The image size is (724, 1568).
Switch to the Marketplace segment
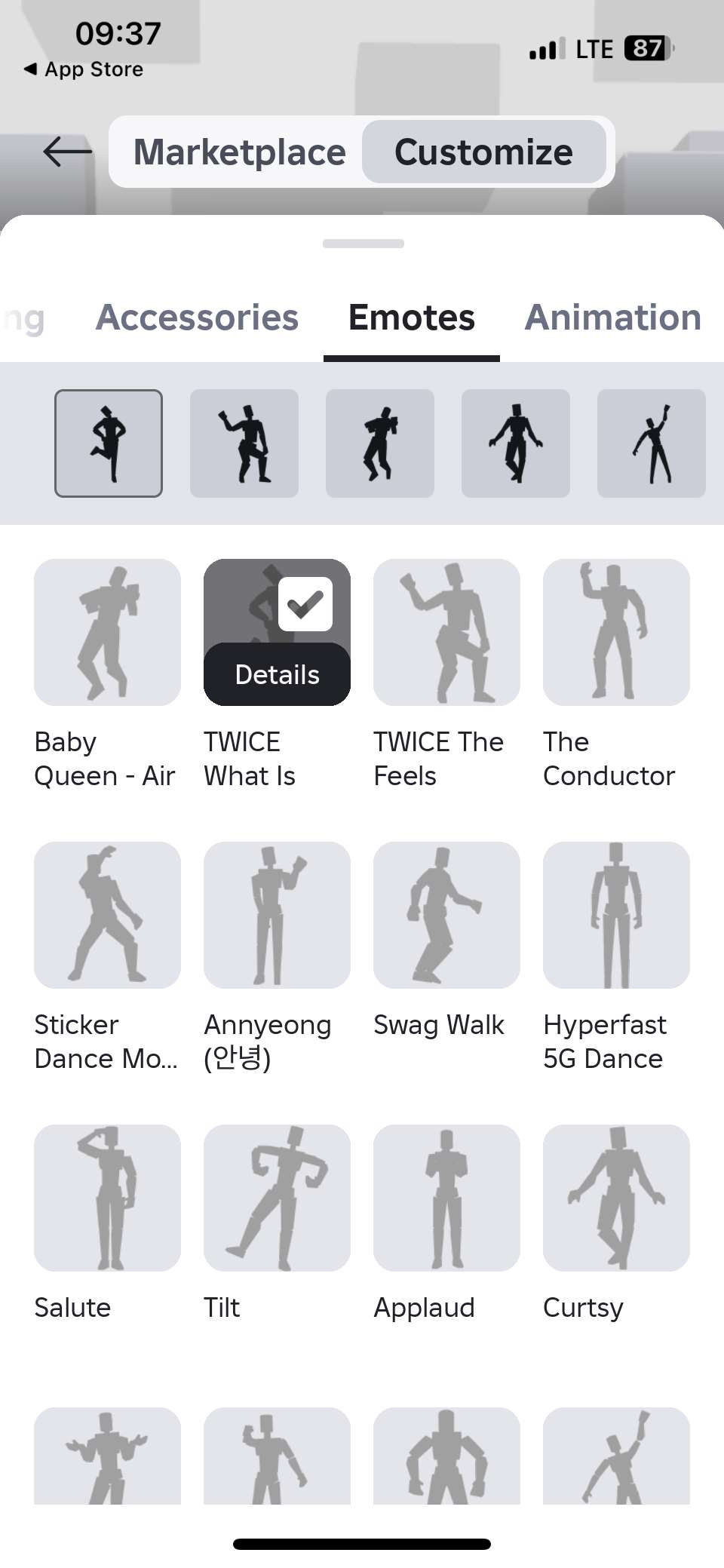[239, 152]
